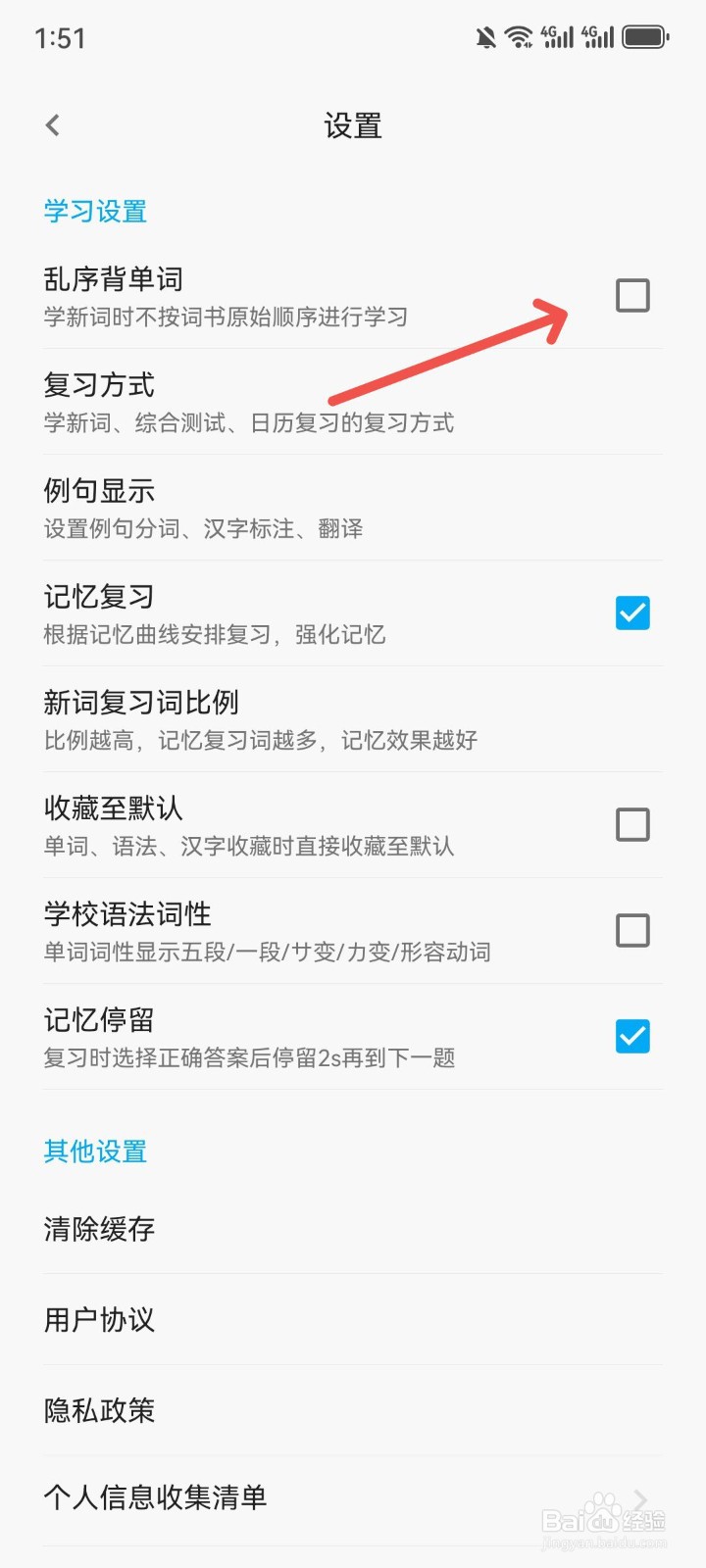Open 复习方式 settings
The image size is (706, 1568).
[353, 402]
